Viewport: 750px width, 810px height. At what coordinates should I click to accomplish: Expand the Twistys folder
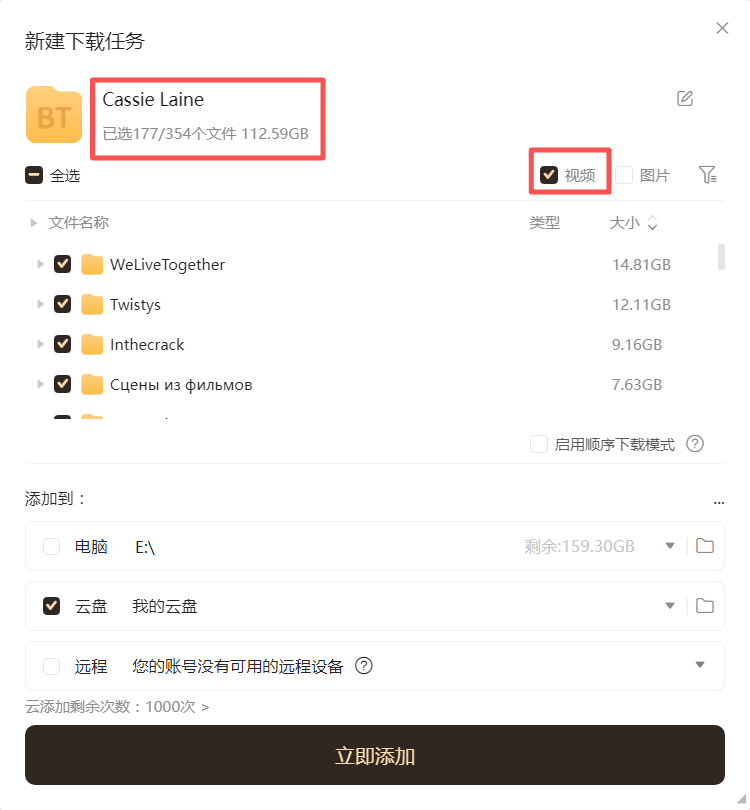pyautogui.click(x=41, y=304)
